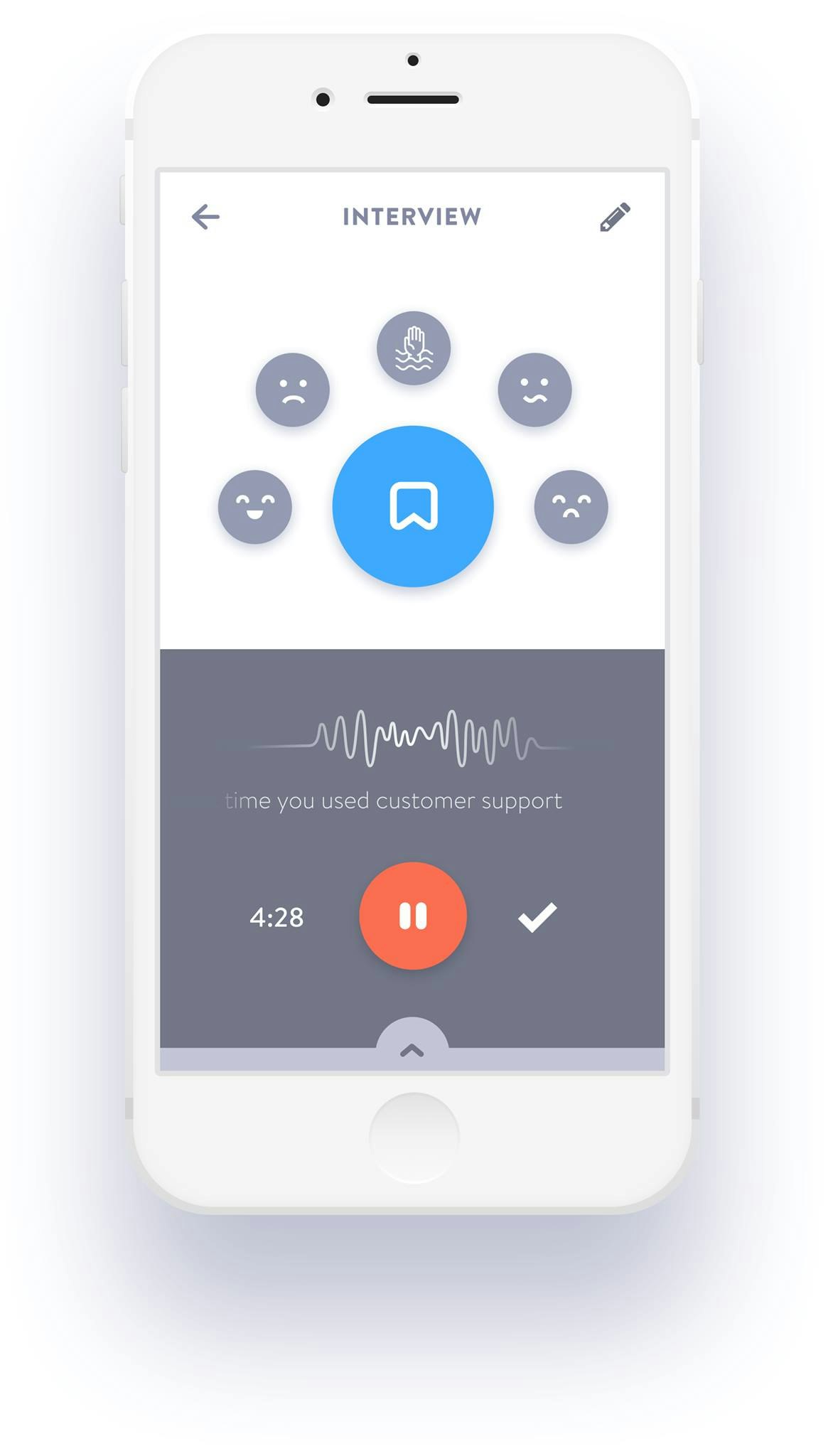The image size is (833, 1456).
Task: Expand the bottom panel chevron
Action: click(412, 1046)
